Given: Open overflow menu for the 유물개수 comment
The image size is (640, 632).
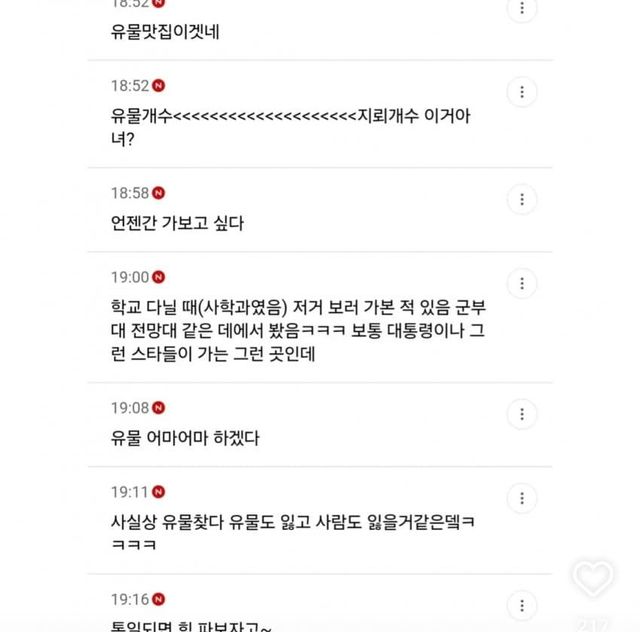Looking at the screenshot, I should pyautogui.click(x=521, y=93).
